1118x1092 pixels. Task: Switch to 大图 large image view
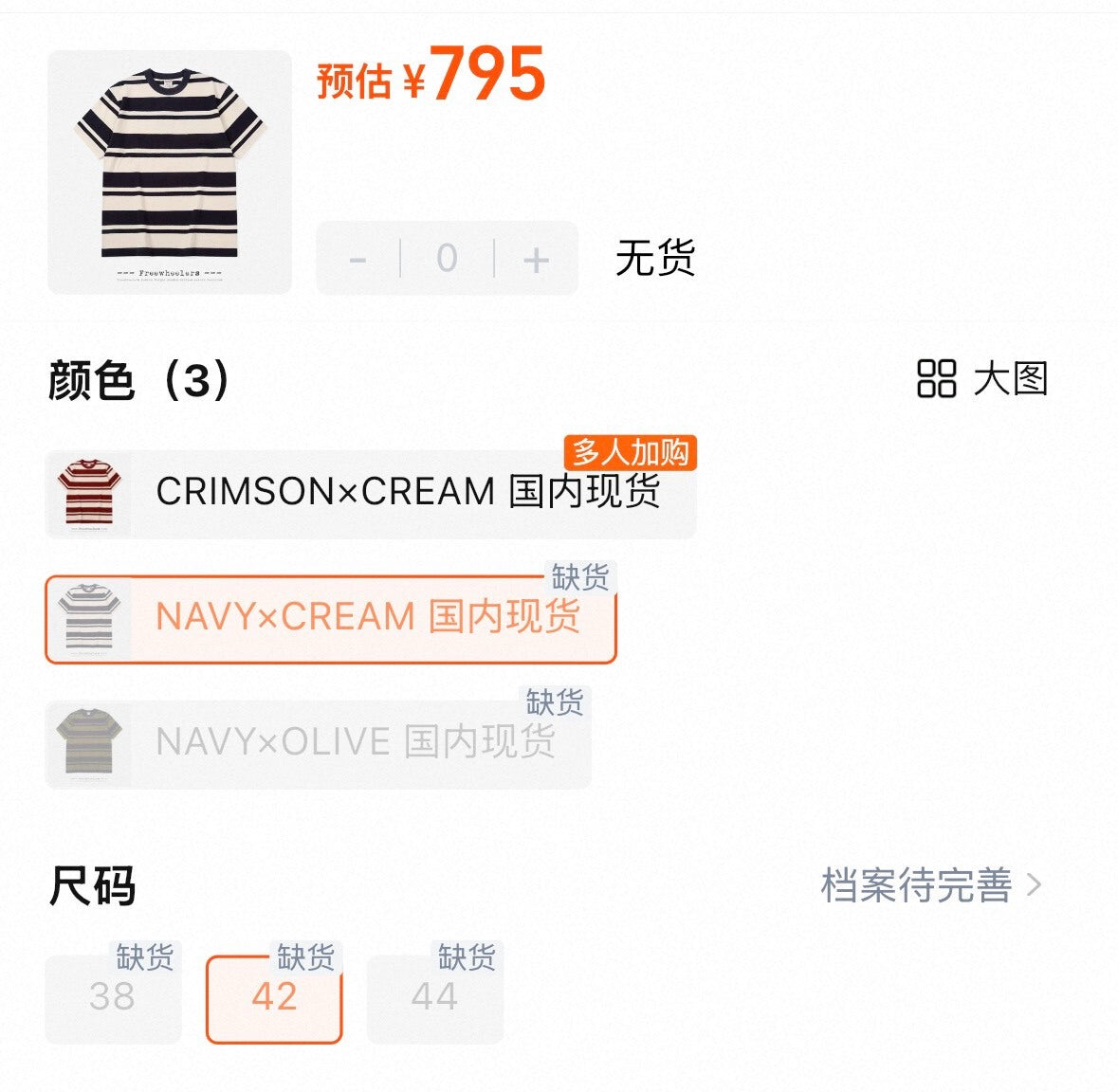point(982,379)
